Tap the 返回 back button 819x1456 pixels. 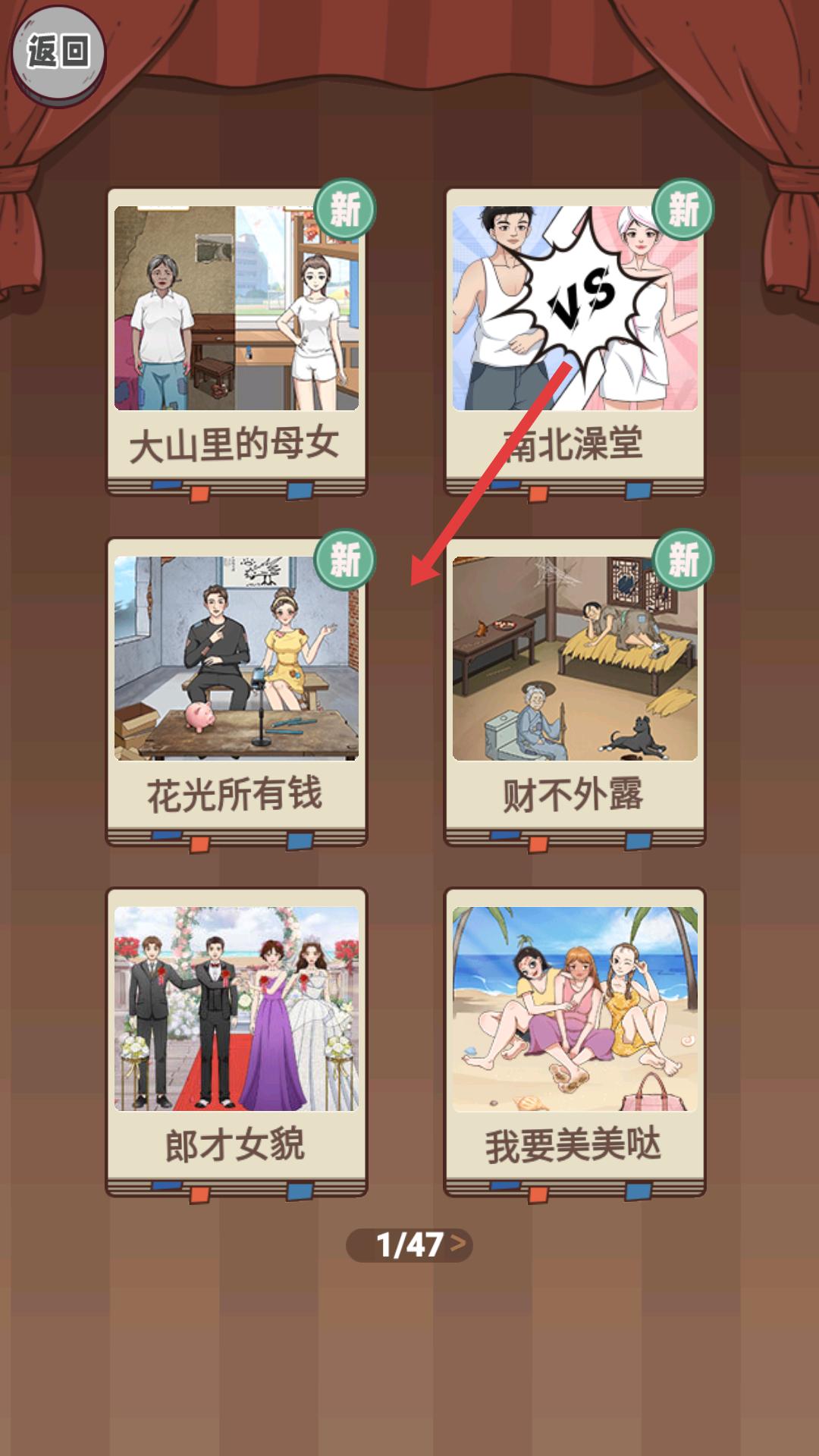click(x=58, y=55)
